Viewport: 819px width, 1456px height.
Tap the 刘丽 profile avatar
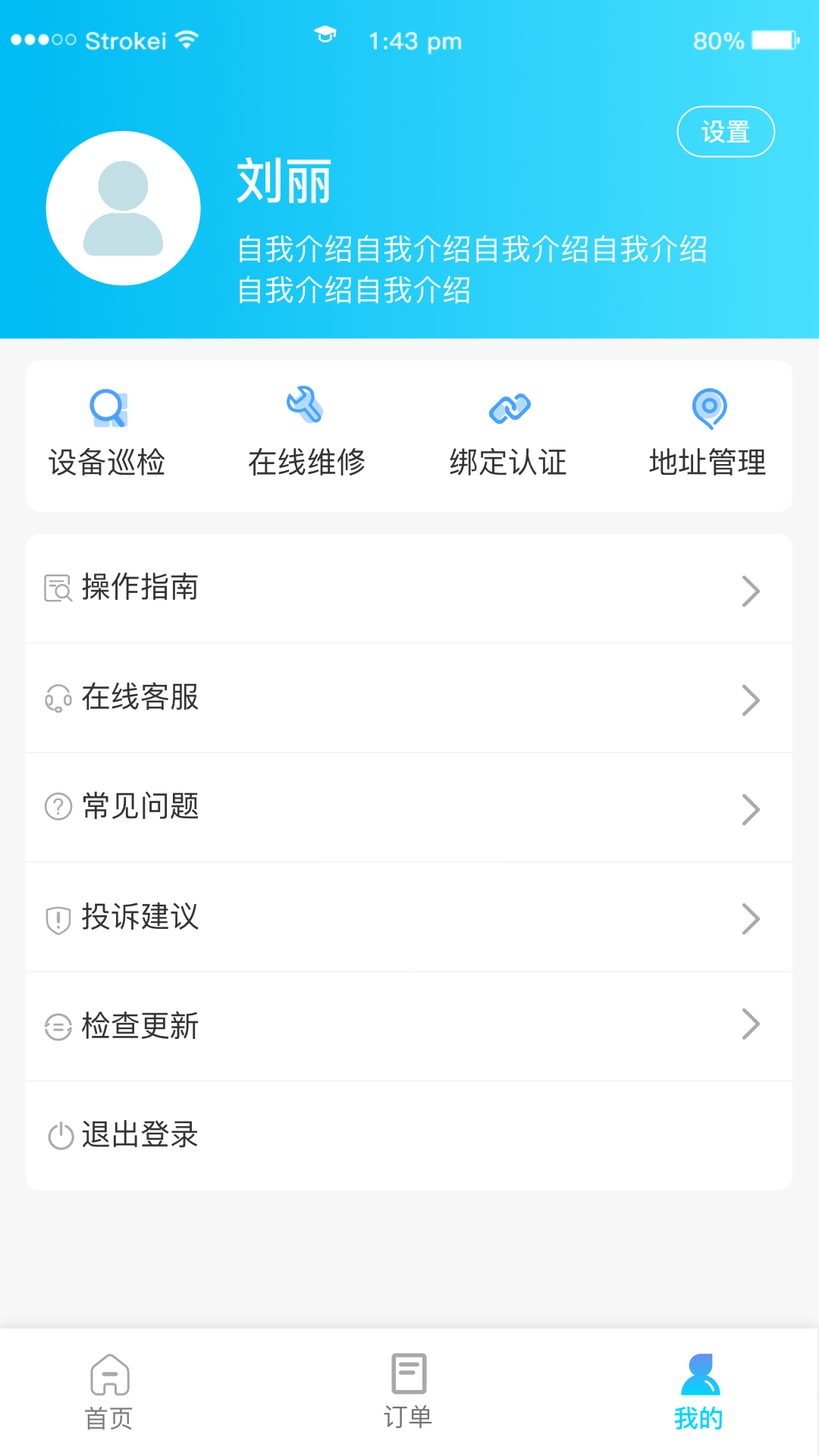[x=124, y=207]
